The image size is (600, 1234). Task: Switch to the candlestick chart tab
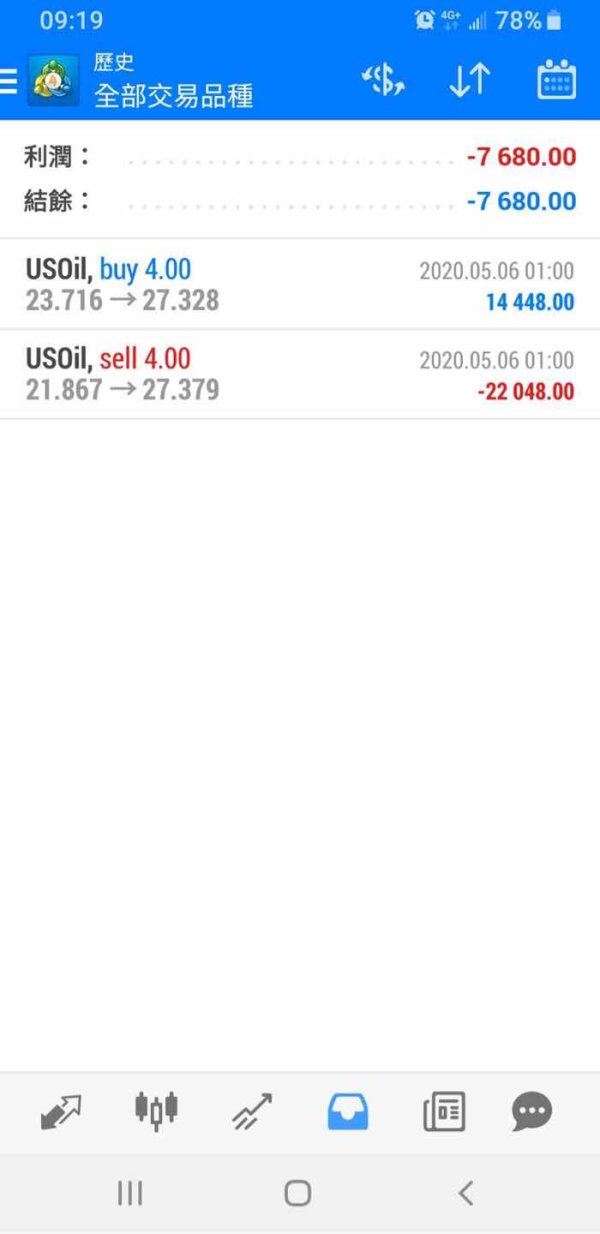point(156,1111)
